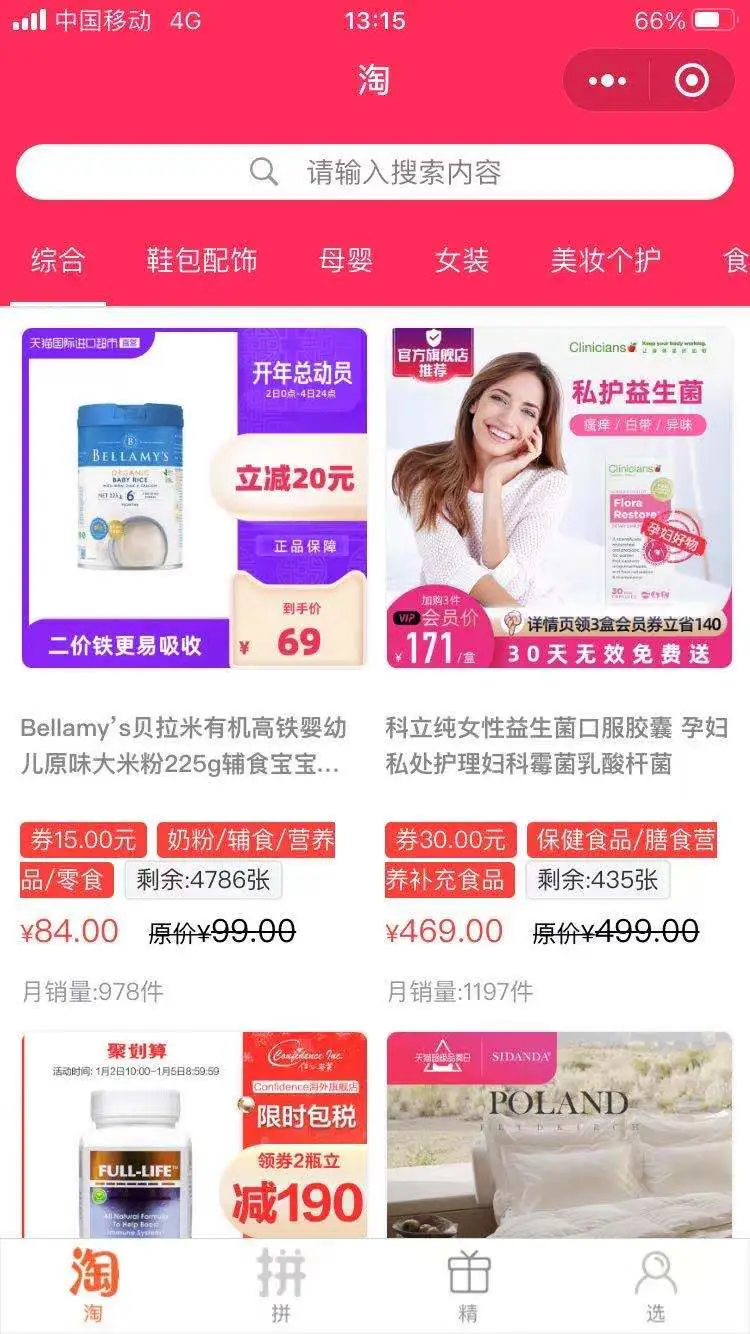Open the Bellamy's baby rice product card
Screen dimensions: 750x1334
pos(194,498)
